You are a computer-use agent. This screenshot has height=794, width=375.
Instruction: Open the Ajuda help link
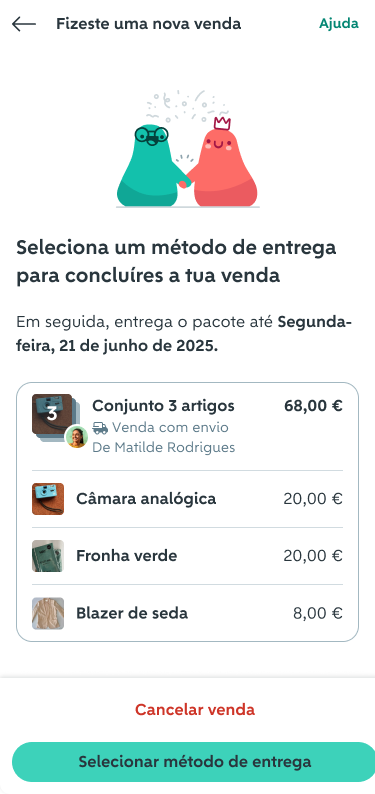tap(339, 24)
